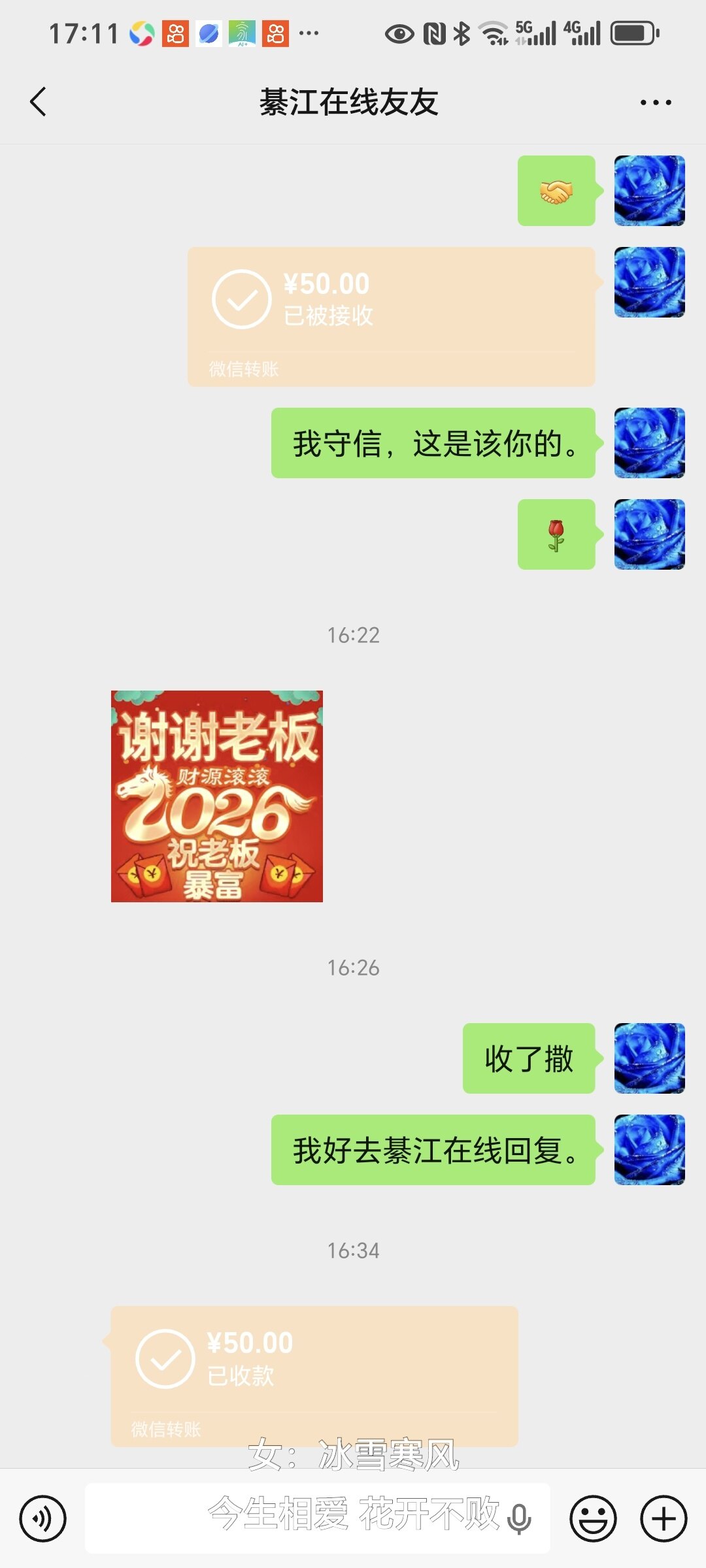Open profile from avatar beside 收了撒
Viewport: 706px width, 1568px height.
coord(649,1058)
